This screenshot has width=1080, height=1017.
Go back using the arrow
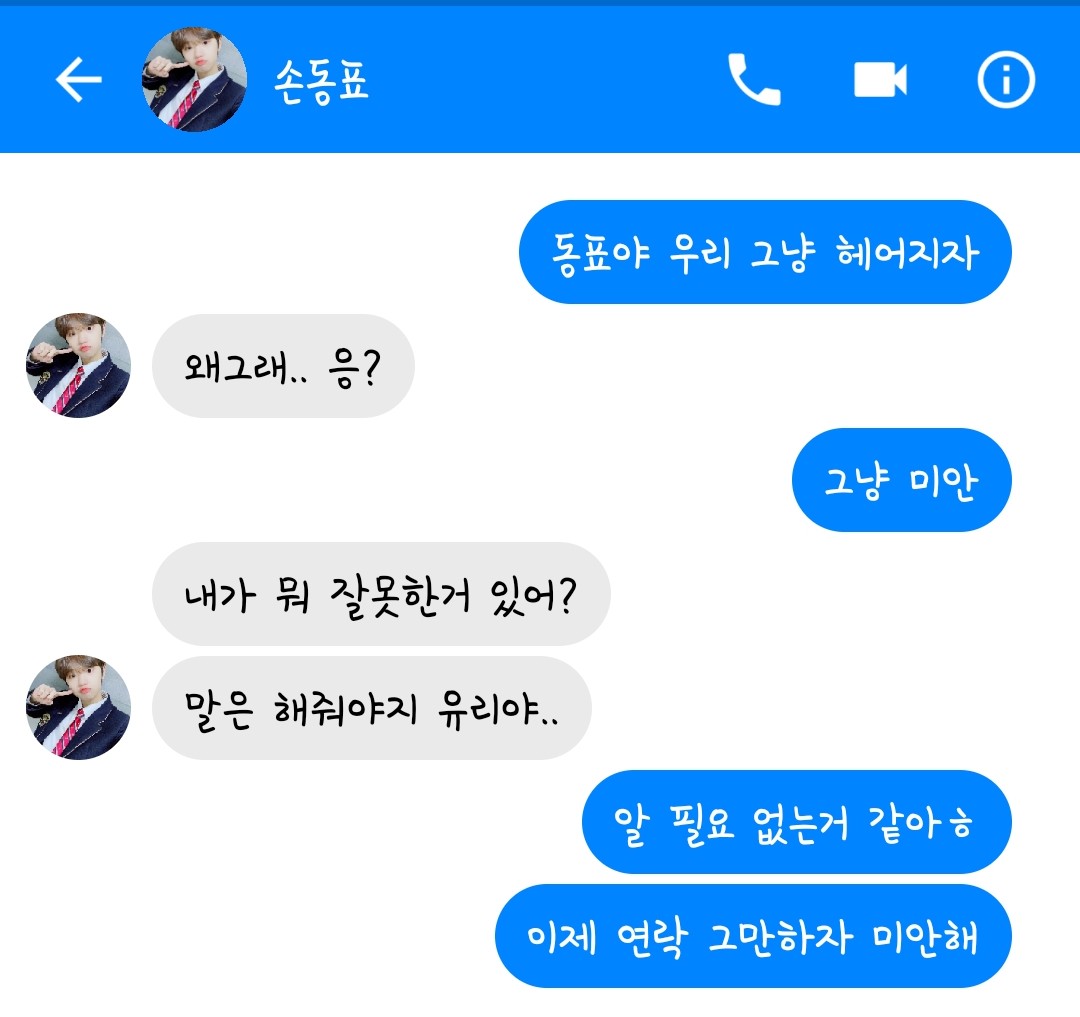[78, 80]
